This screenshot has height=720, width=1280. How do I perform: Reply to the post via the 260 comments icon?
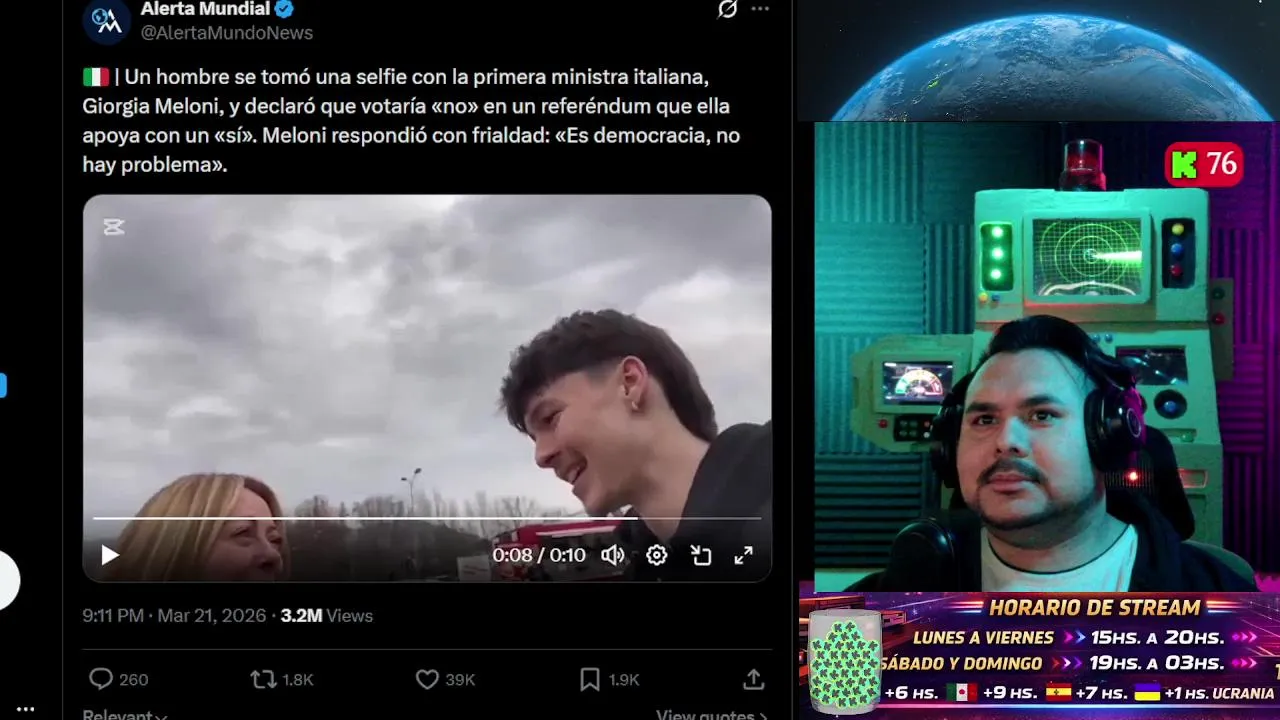point(101,679)
